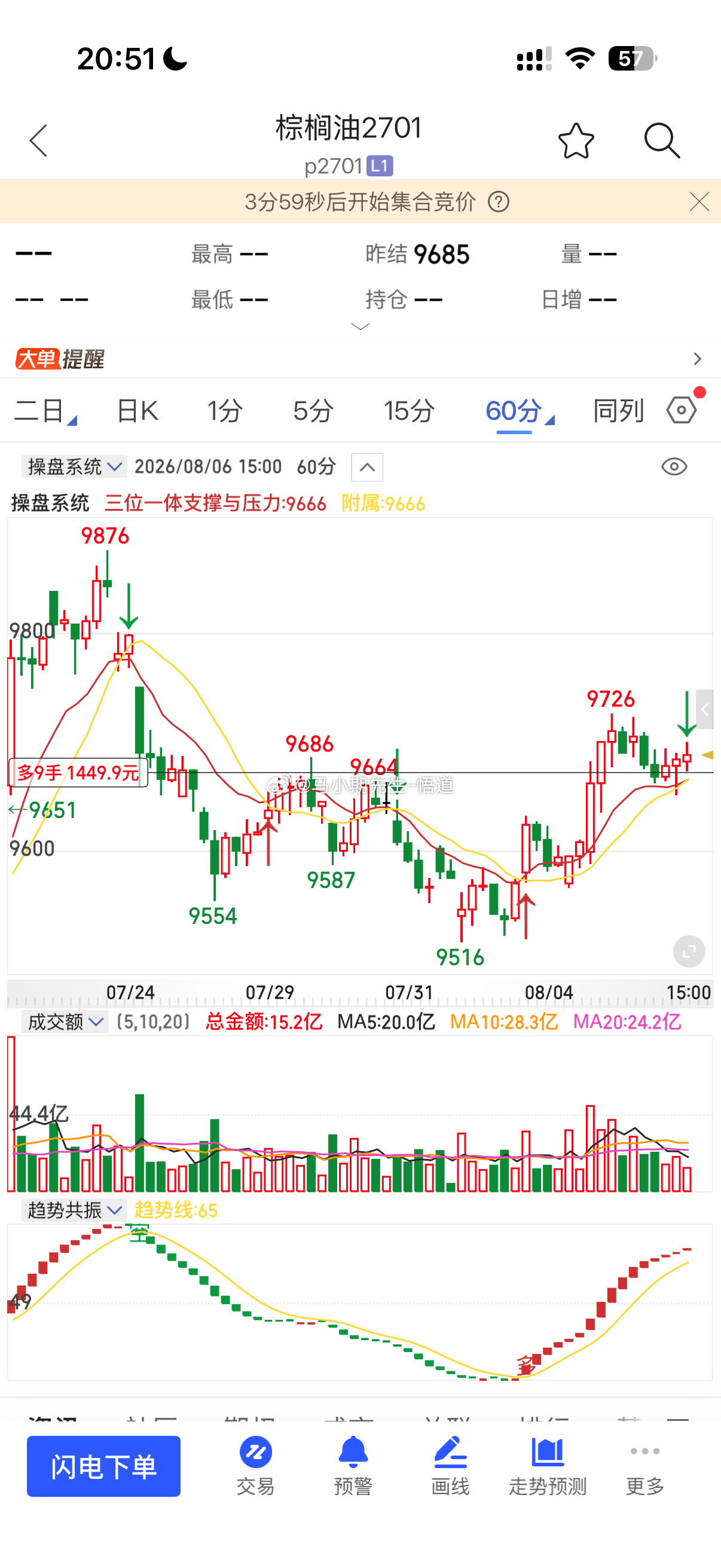This screenshot has height=1568, width=721.
Task: Open the 成交额 indicator dropdown
Action: pyautogui.click(x=65, y=1022)
